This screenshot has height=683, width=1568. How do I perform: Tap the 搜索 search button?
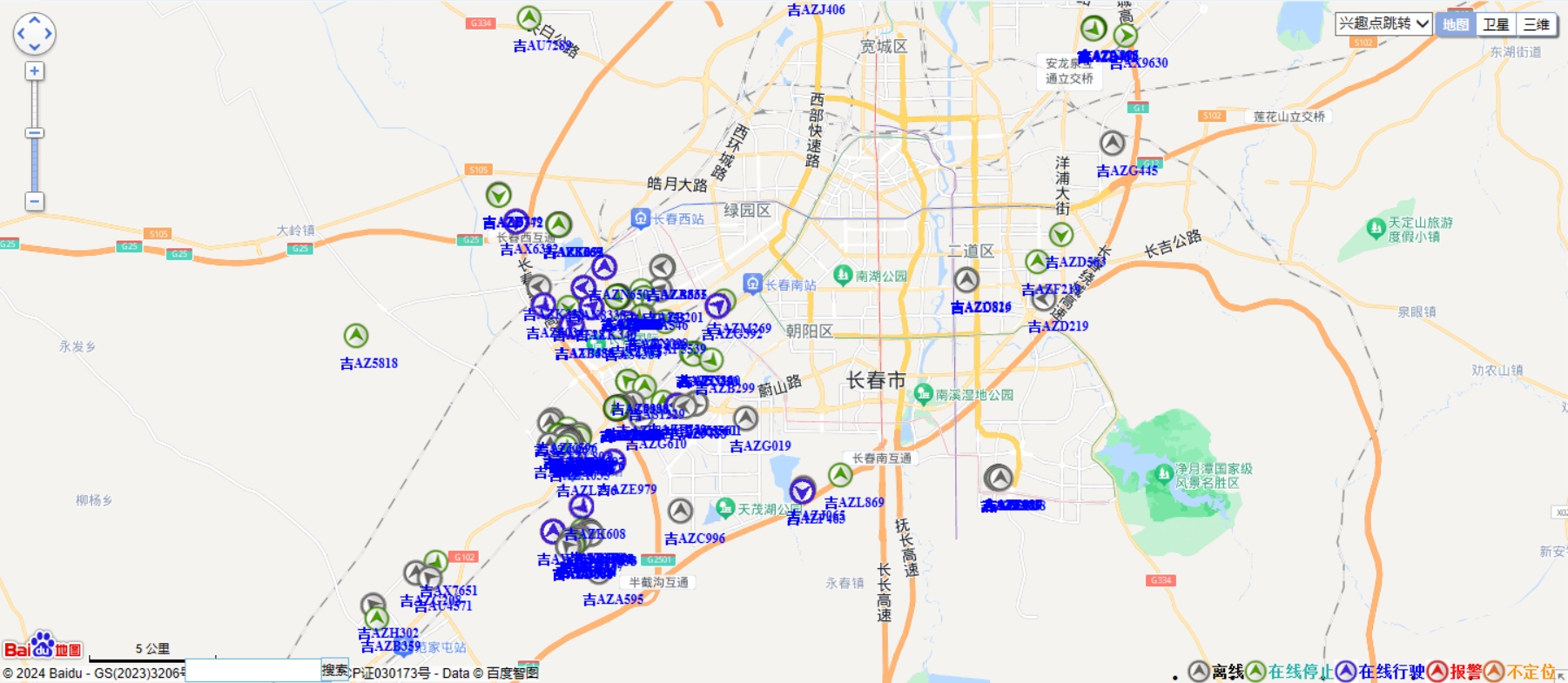pos(334,670)
